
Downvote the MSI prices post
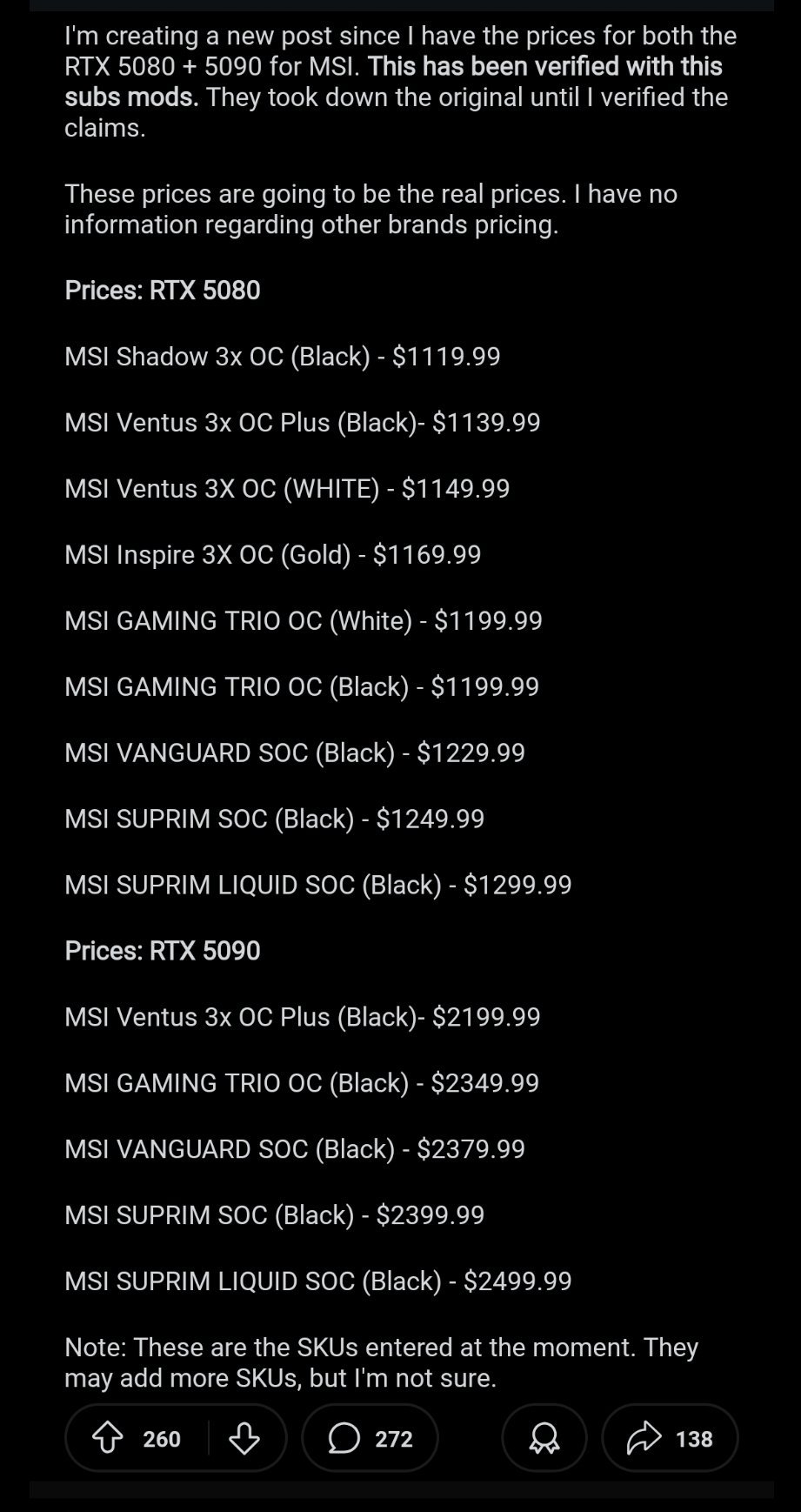[x=244, y=1438]
